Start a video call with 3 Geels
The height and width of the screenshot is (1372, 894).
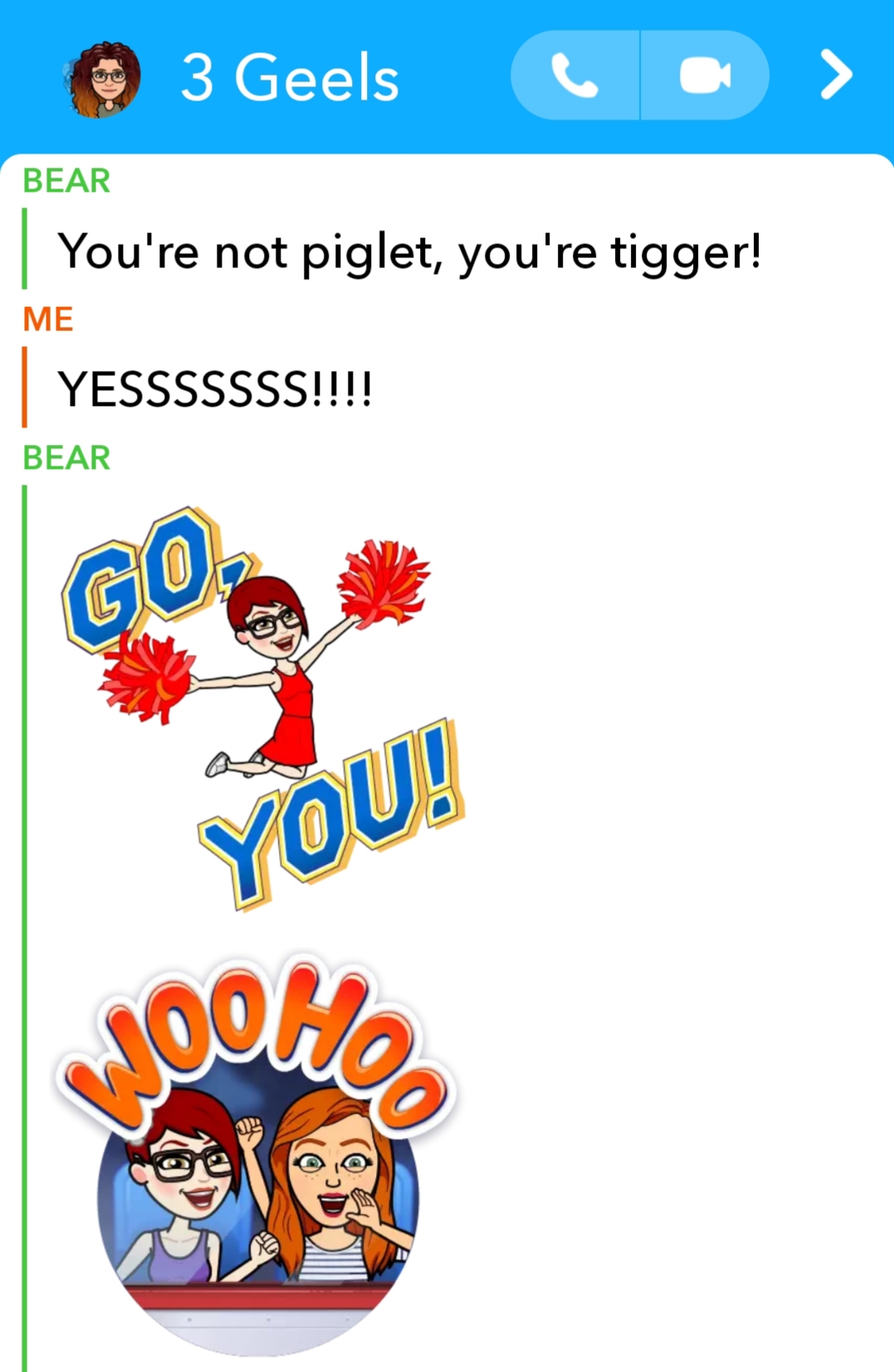pyautogui.click(x=705, y=76)
